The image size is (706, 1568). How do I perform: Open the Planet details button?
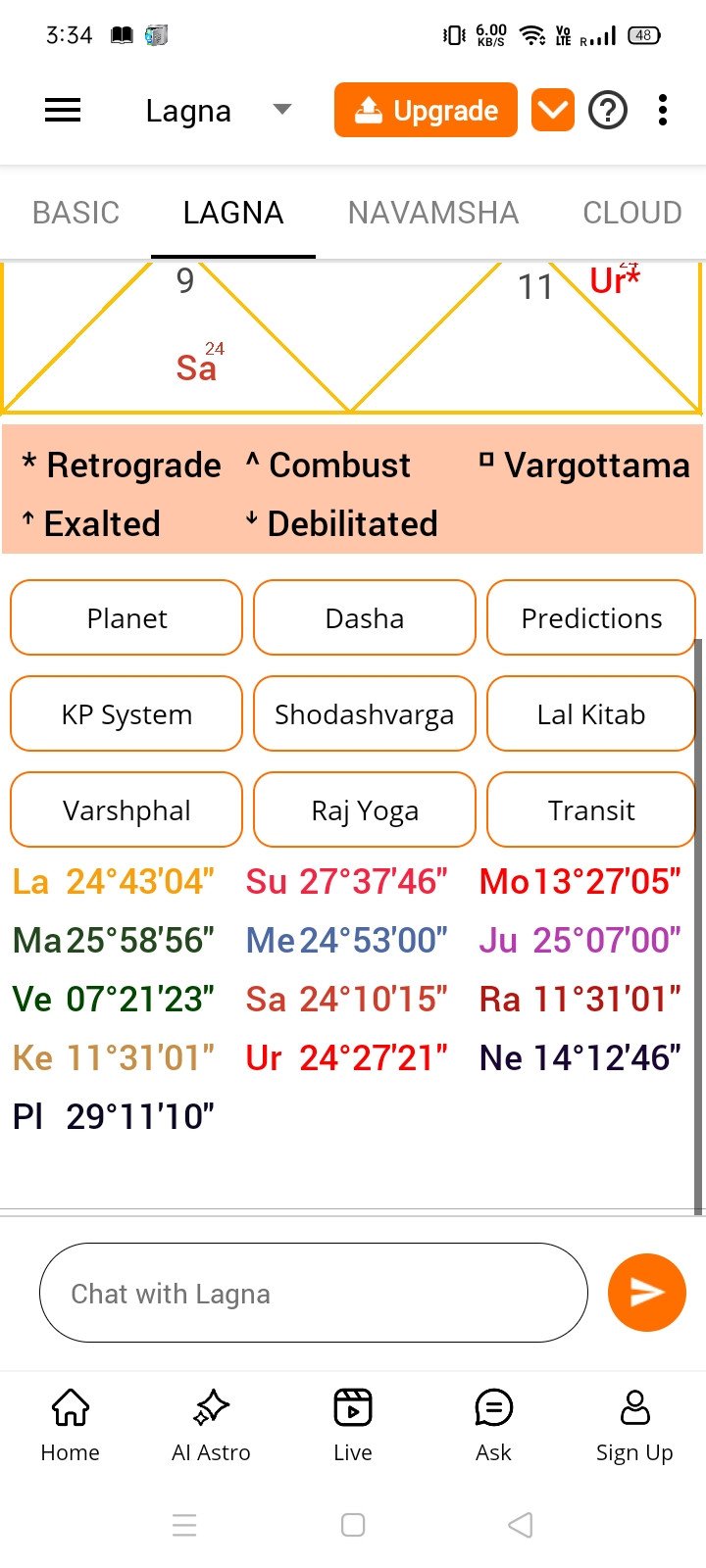[x=126, y=618]
